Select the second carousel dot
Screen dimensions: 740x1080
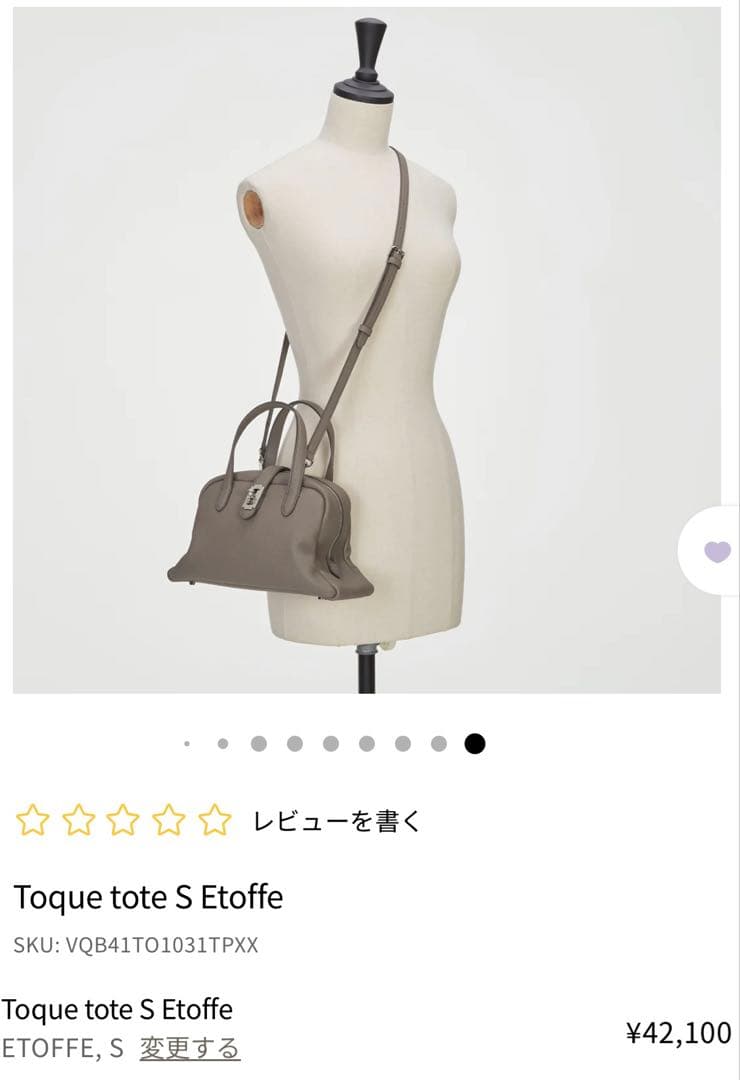tap(221, 743)
